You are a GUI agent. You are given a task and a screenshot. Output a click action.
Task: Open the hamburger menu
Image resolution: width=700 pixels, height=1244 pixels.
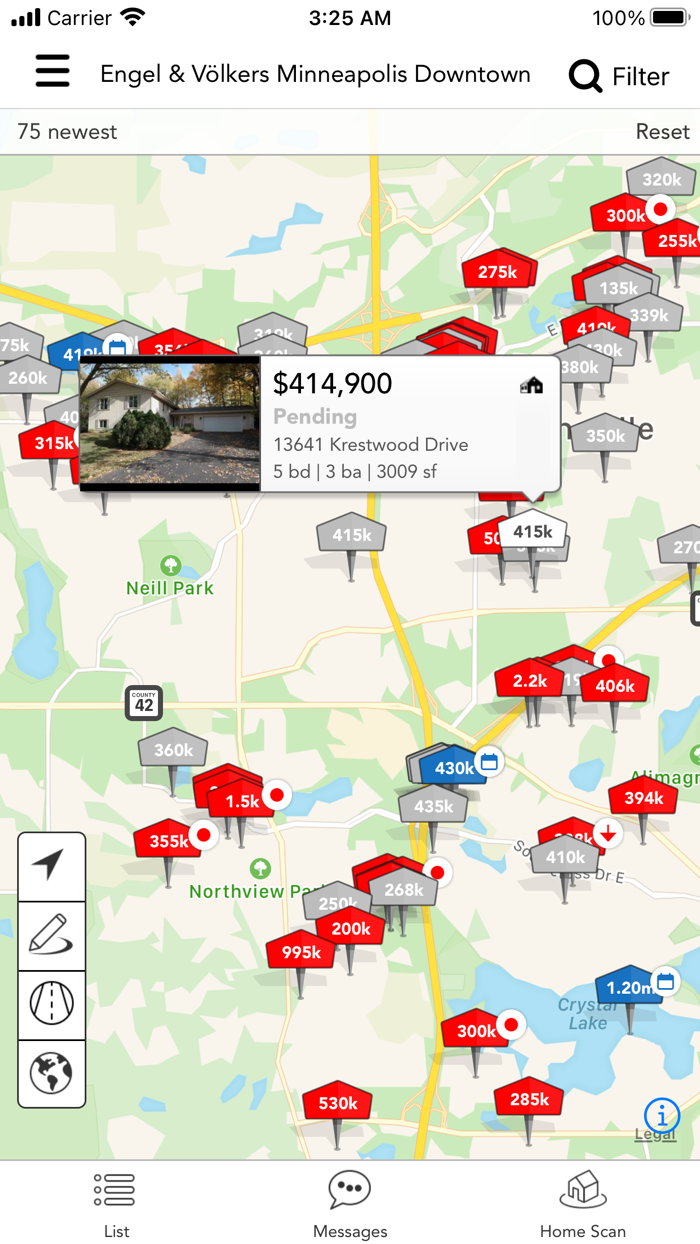(52, 71)
